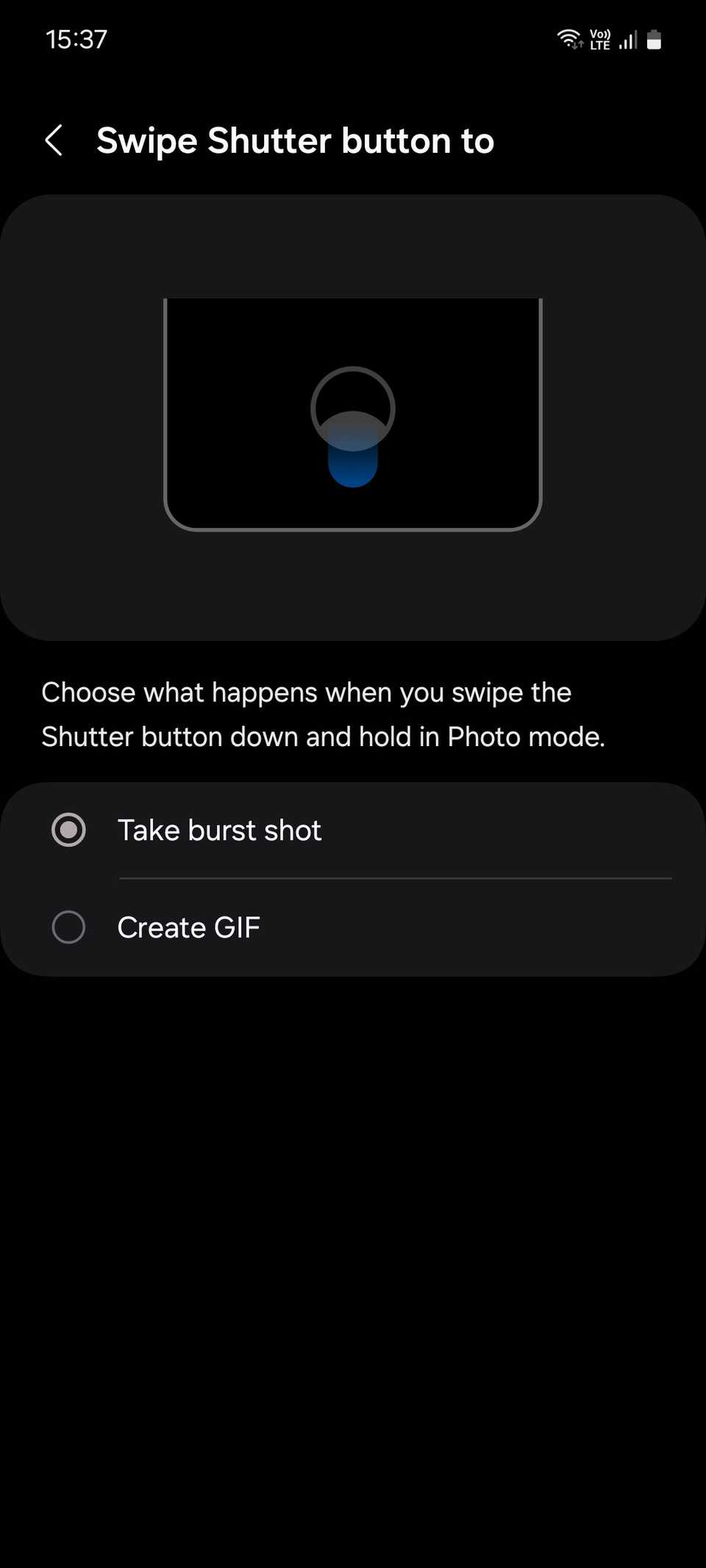Viewport: 706px width, 1568px height.
Task: Tap the shutter button swipe animation
Action: coord(353,426)
